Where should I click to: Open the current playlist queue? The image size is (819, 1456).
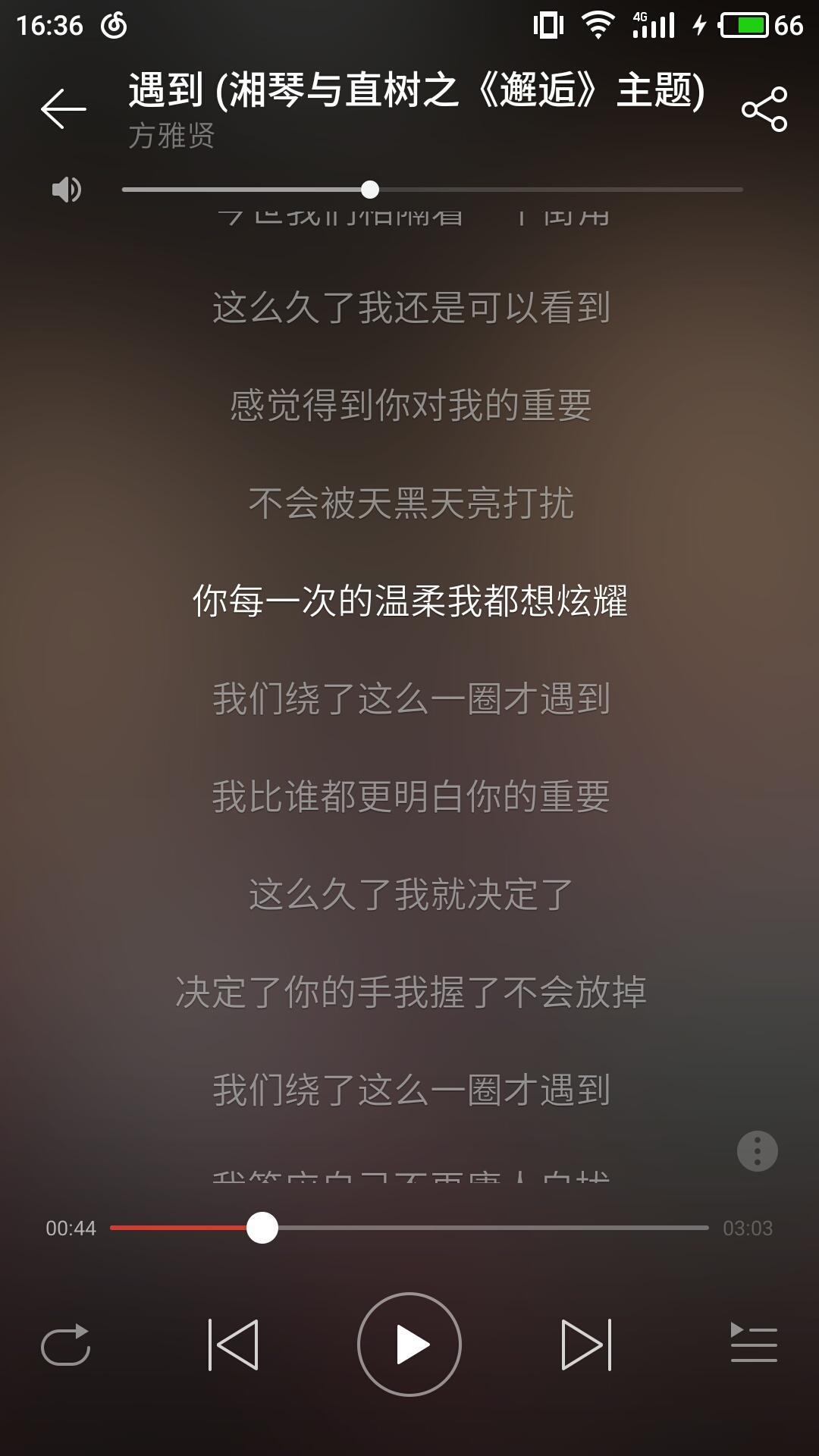[x=754, y=1343]
